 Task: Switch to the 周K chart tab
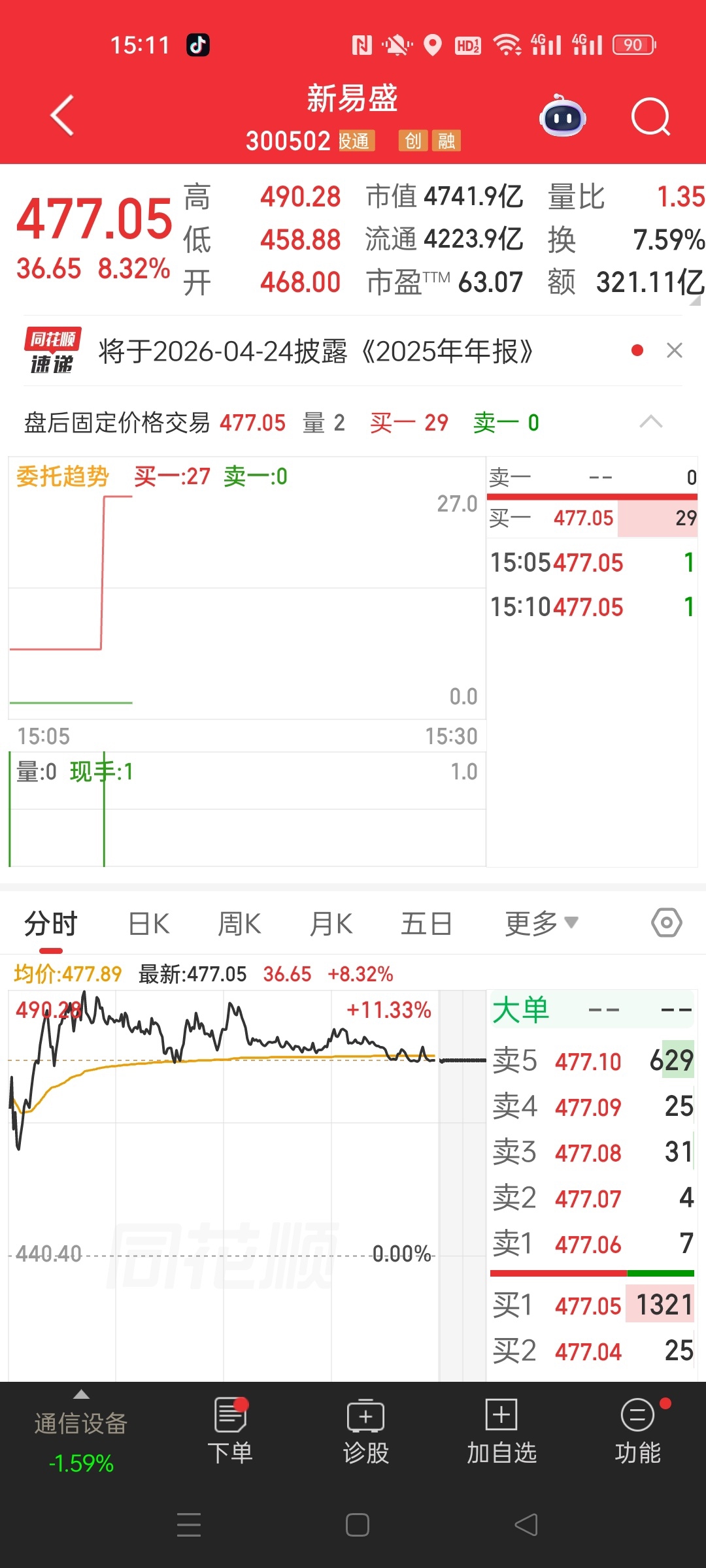[x=239, y=924]
